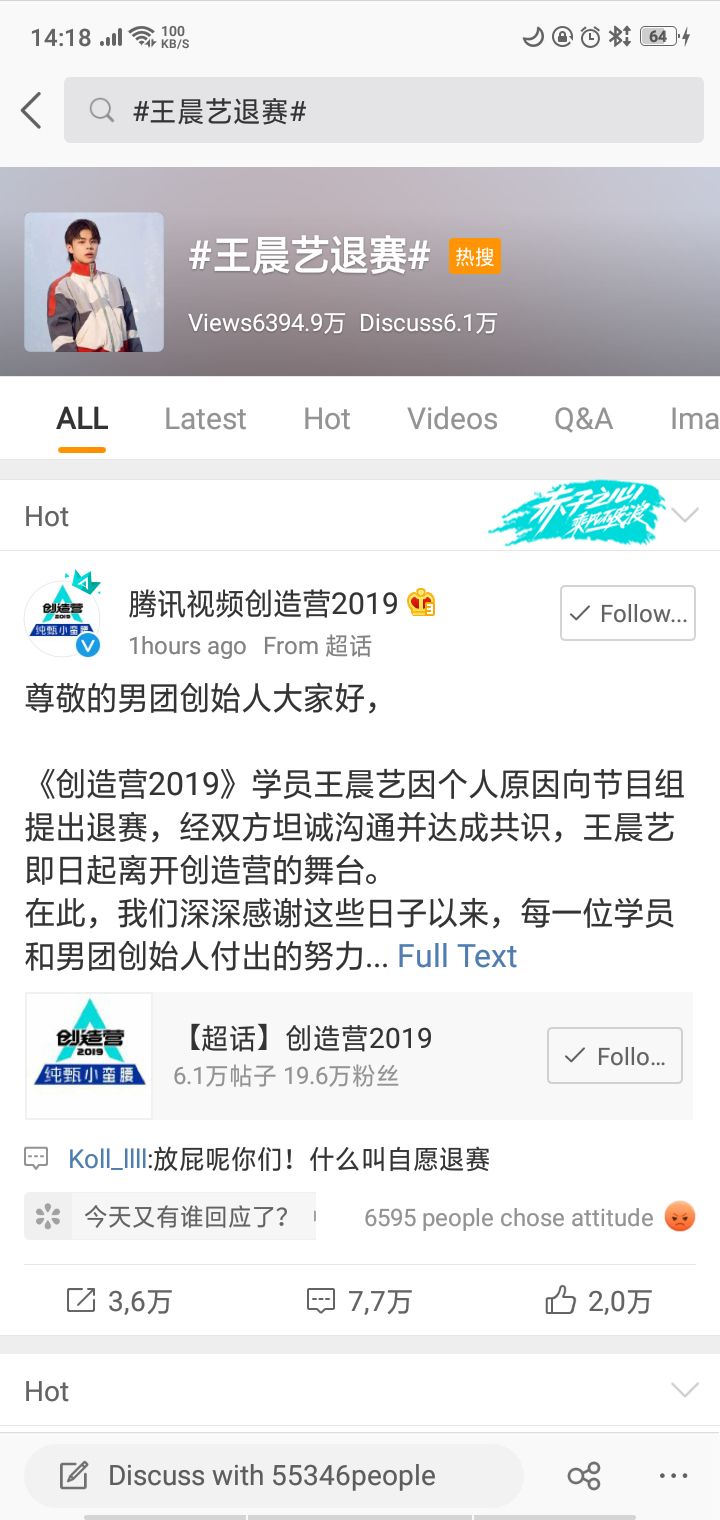Share this topic page
Screen dimensions: 720x1520
584,1475
